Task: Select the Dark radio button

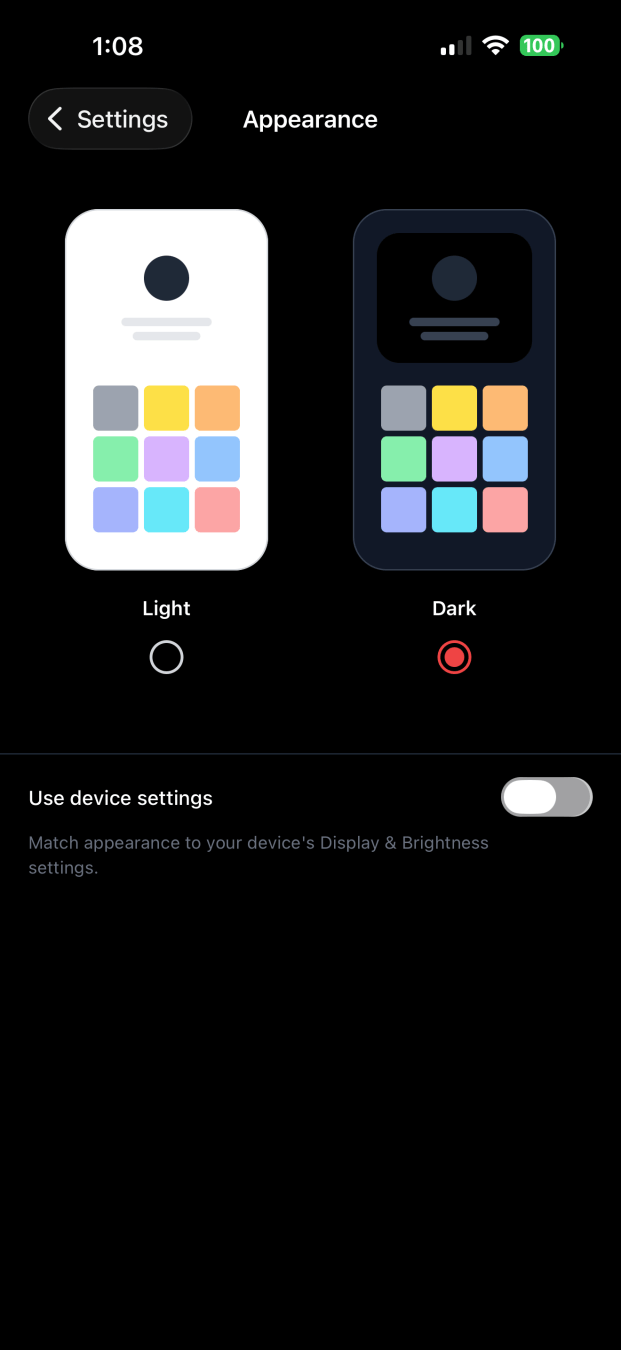Action: (454, 657)
